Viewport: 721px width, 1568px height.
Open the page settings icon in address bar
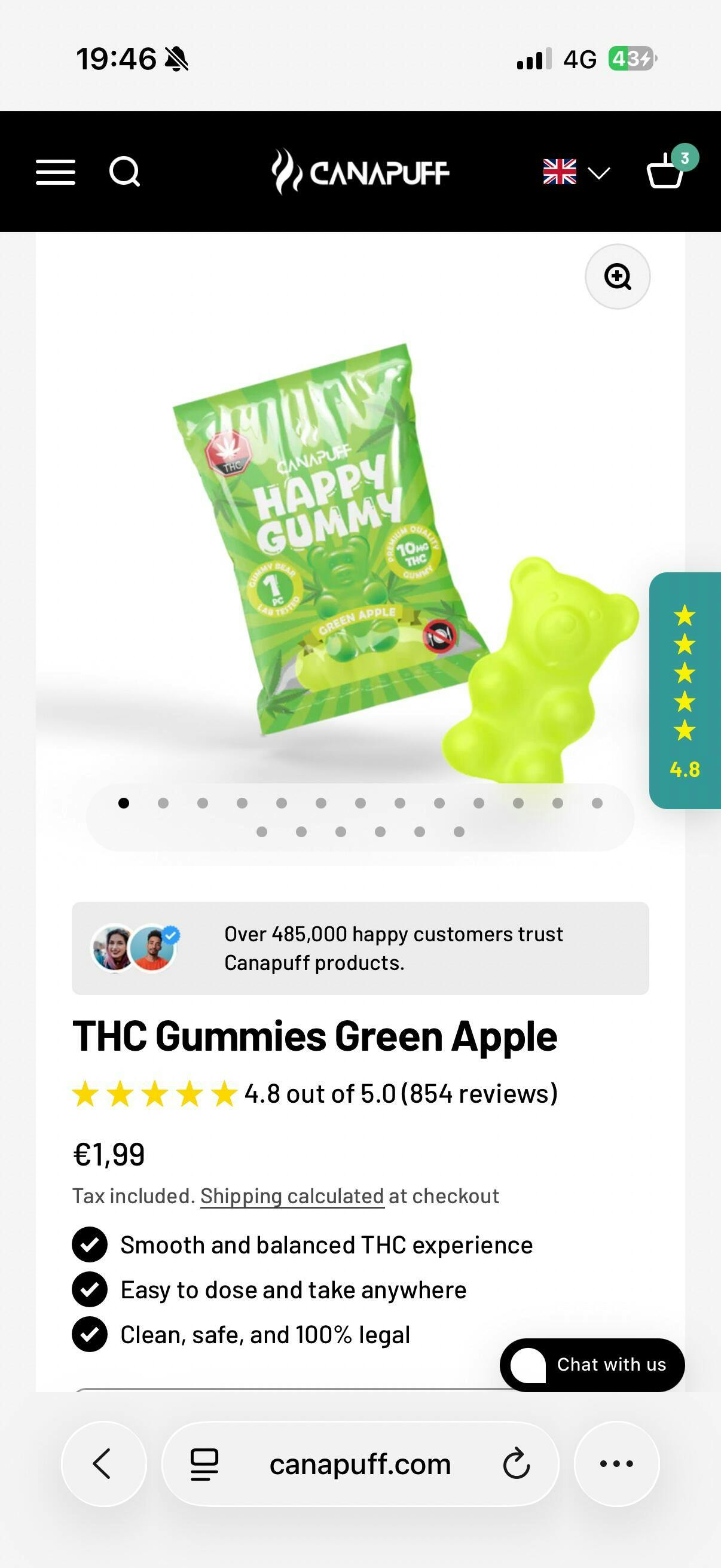[x=204, y=1464]
